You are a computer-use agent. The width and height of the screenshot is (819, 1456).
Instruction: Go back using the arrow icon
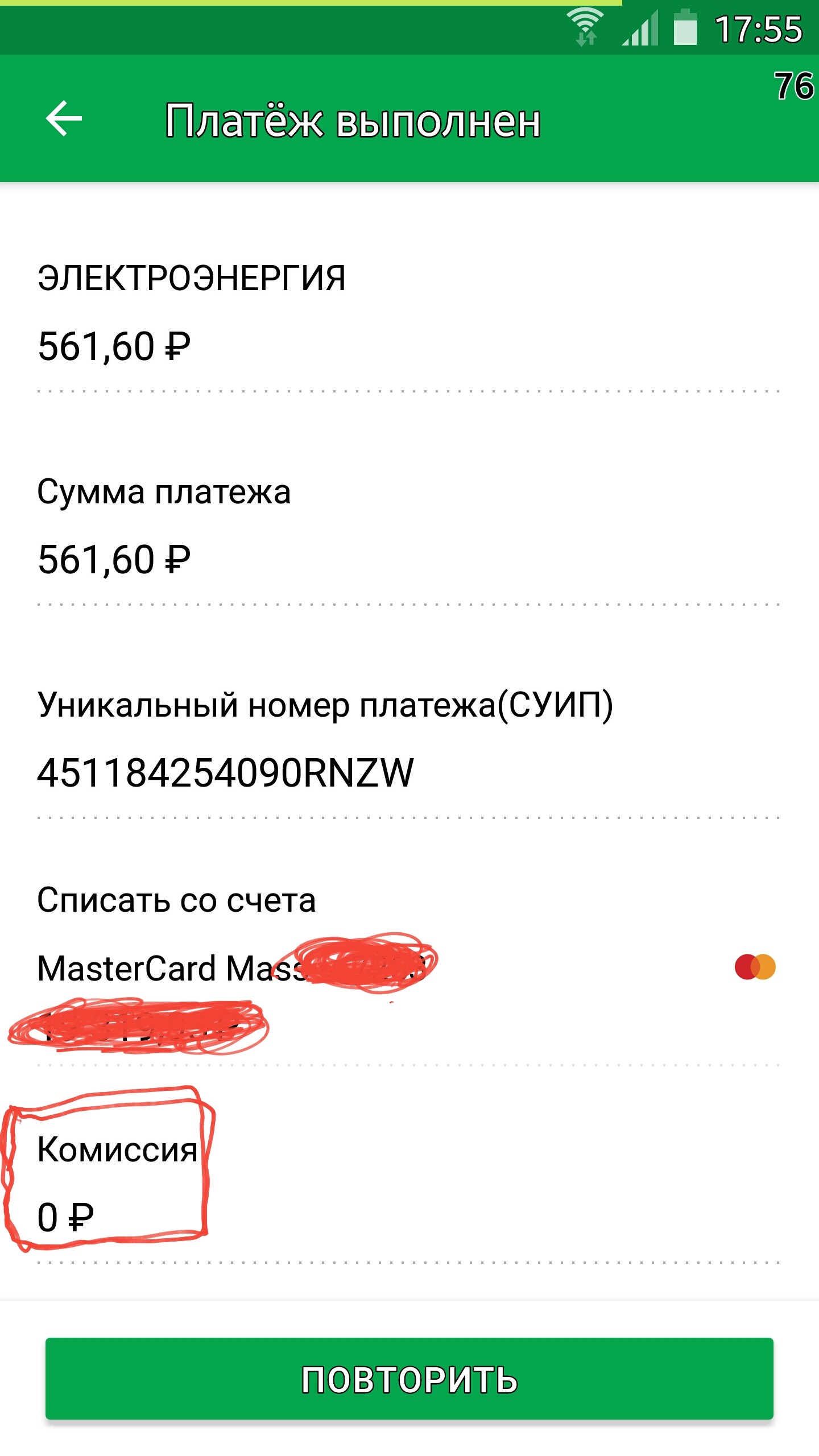[x=64, y=119]
